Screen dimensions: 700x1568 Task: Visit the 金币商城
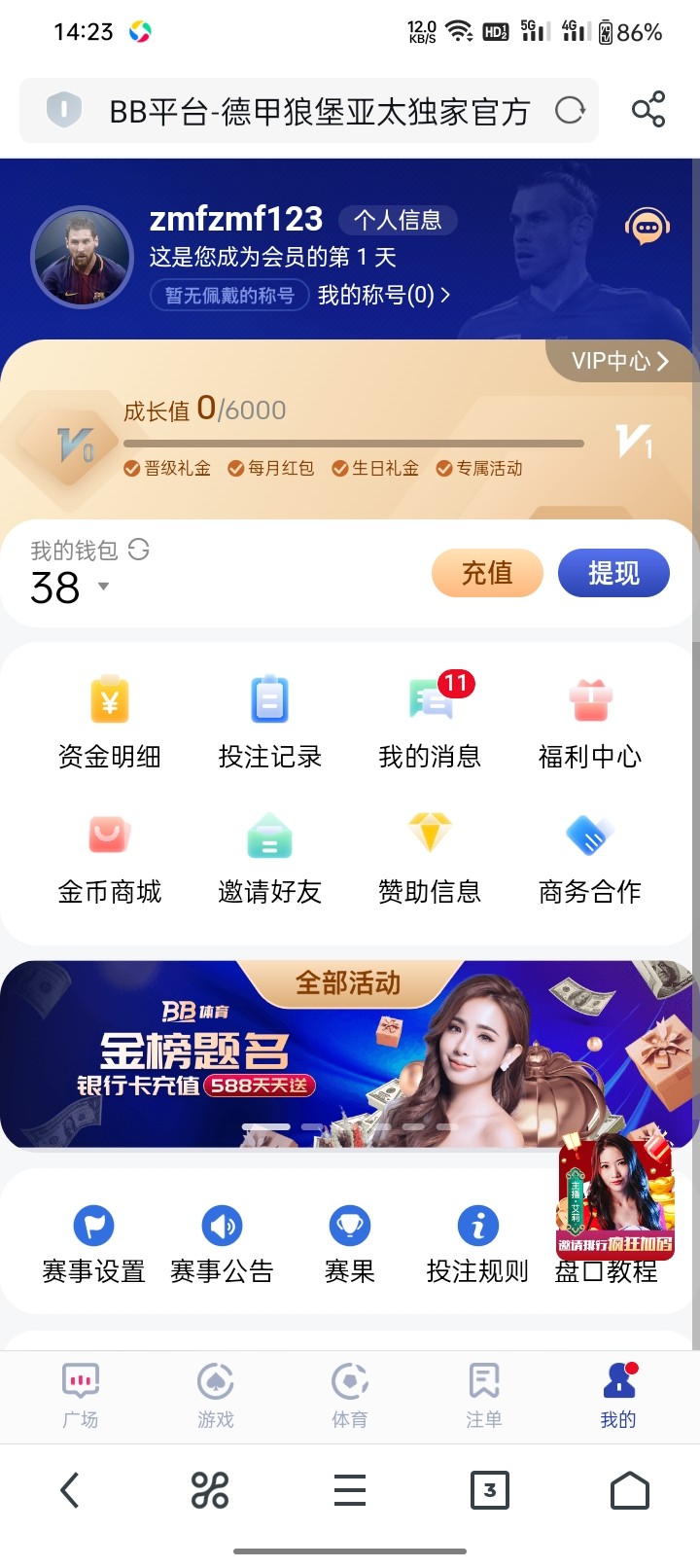[x=110, y=856]
